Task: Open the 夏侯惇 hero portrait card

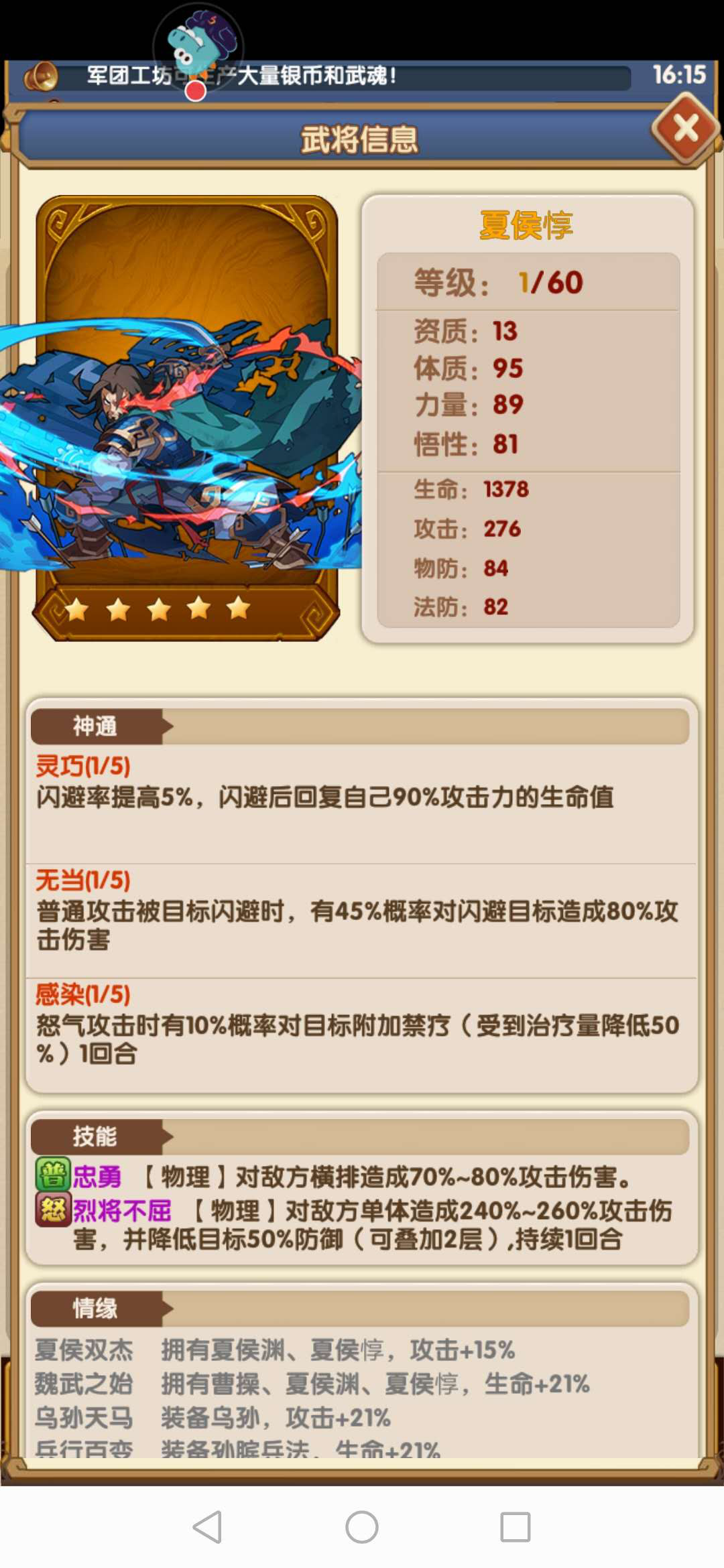Action: [x=186, y=418]
